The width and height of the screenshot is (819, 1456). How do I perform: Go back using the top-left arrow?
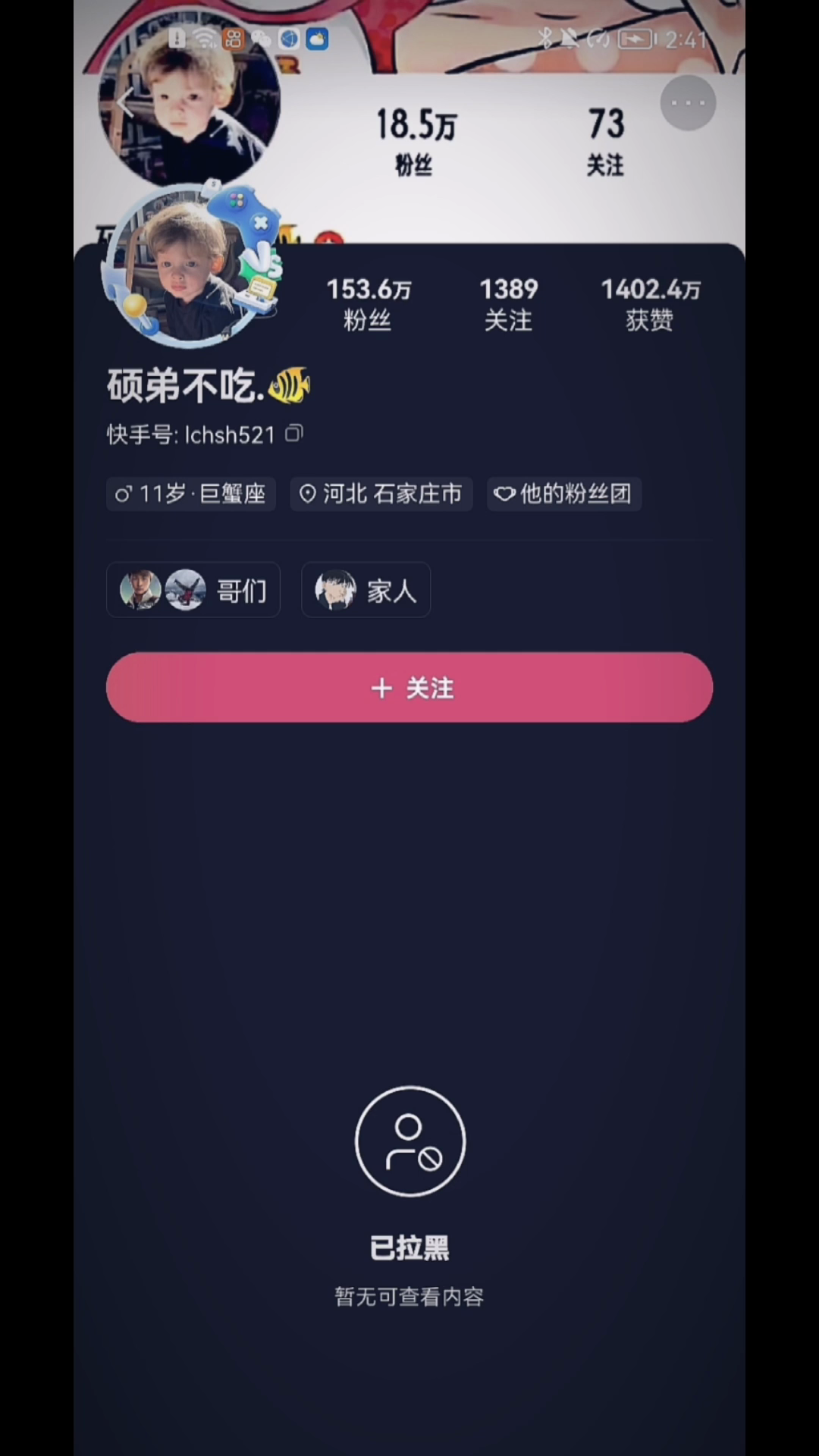click(x=126, y=102)
